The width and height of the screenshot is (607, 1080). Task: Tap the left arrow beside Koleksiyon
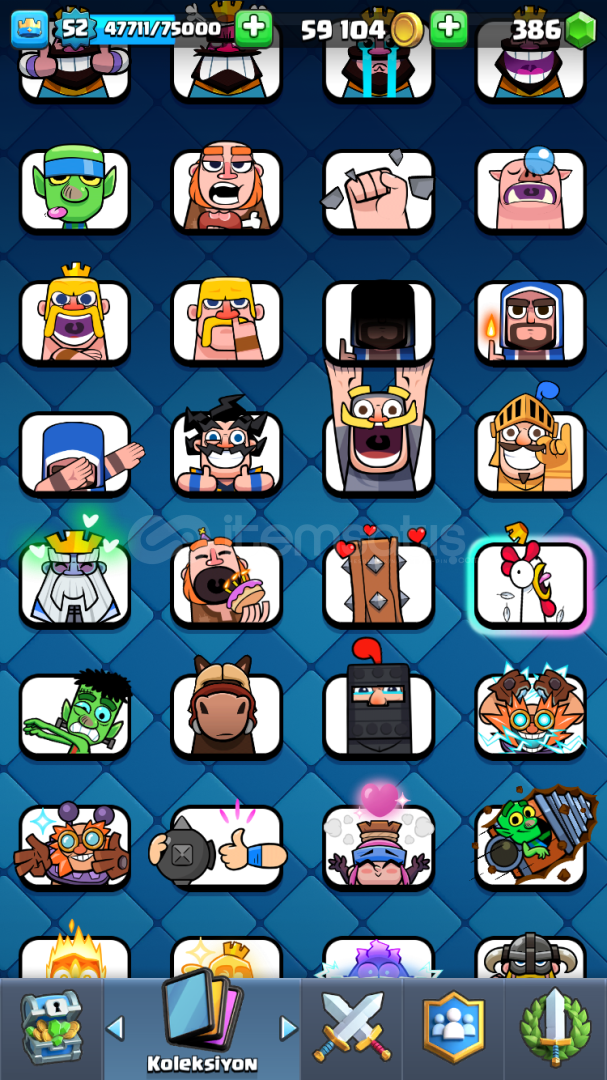tap(115, 1028)
